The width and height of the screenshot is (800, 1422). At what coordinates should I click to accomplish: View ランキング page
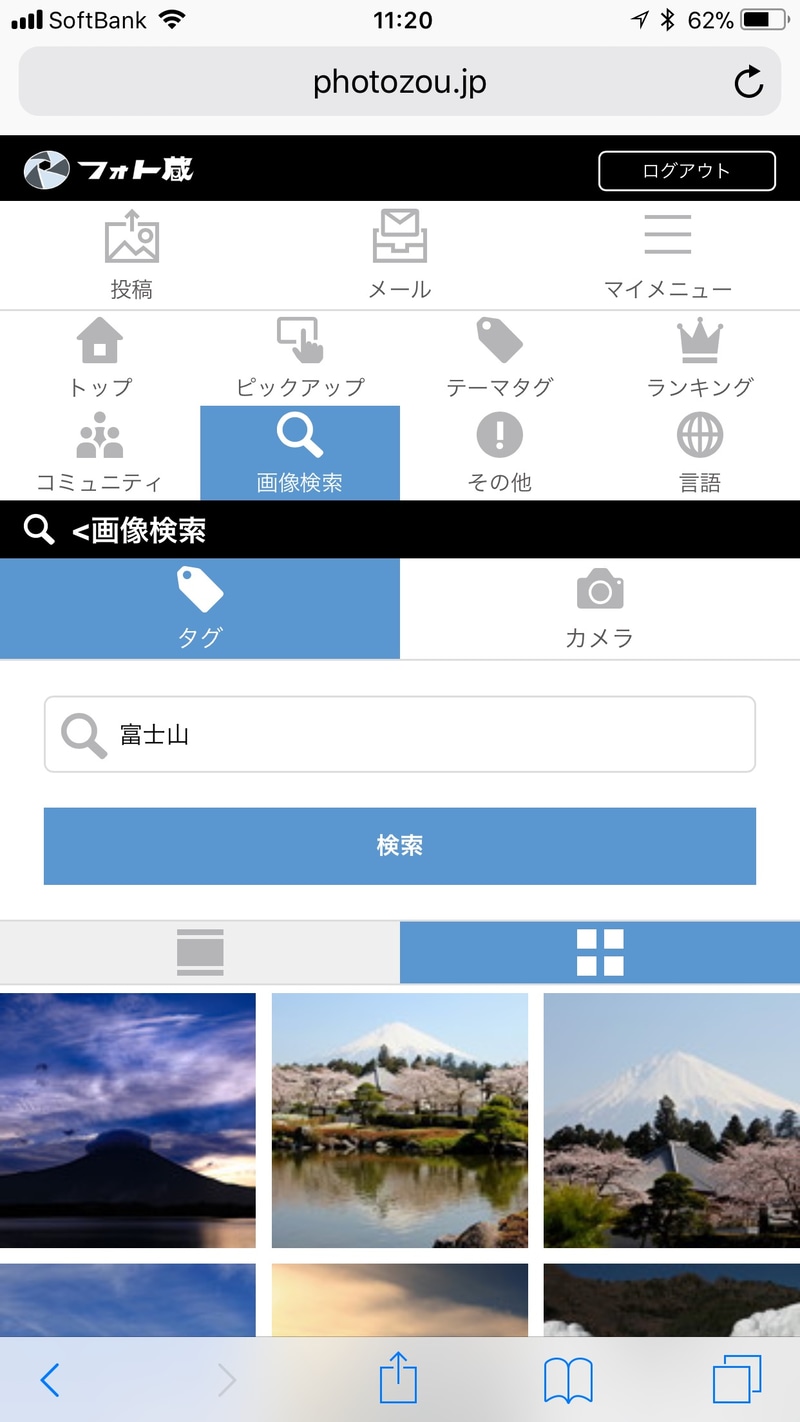[x=699, y=358]
